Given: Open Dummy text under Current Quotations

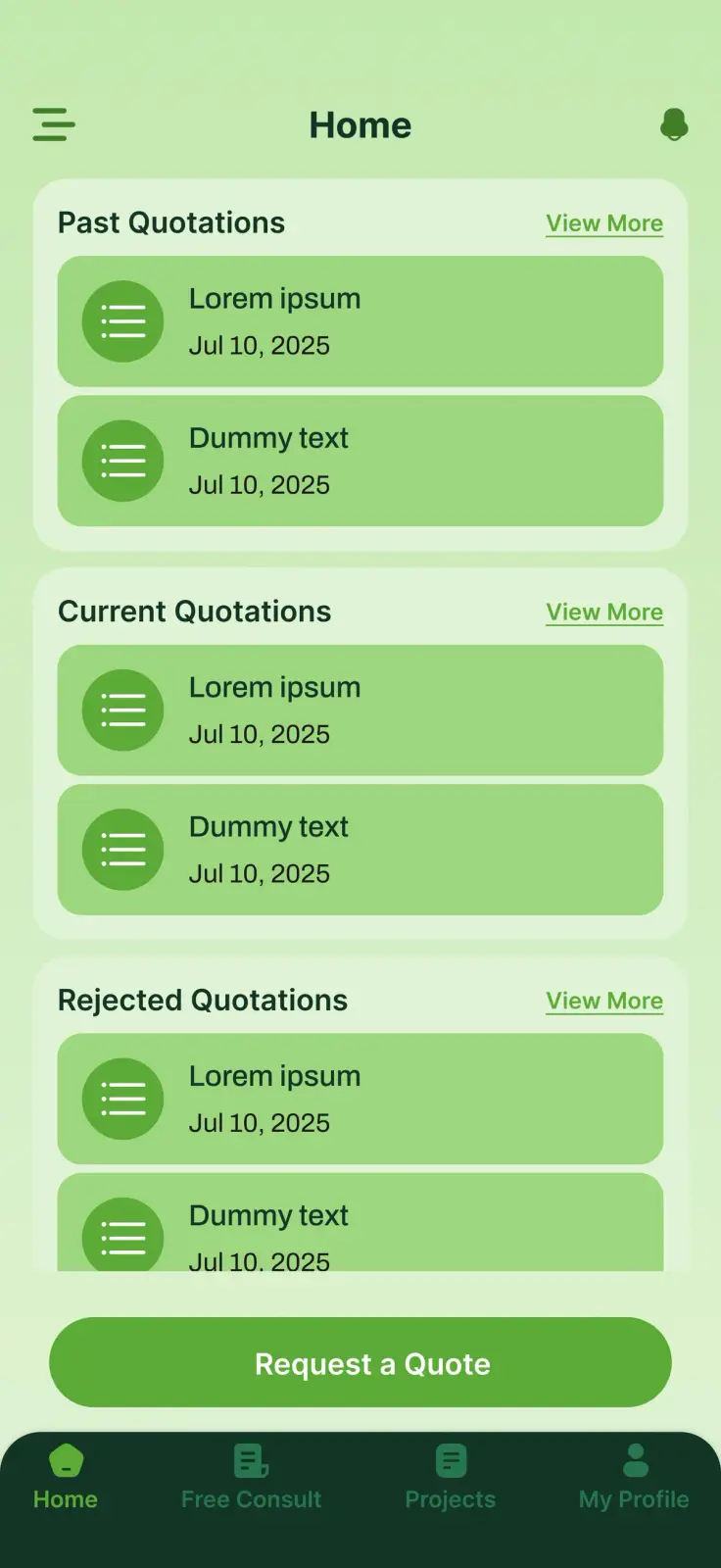Looking at the screenshot, I should click(x=360, y=850).
